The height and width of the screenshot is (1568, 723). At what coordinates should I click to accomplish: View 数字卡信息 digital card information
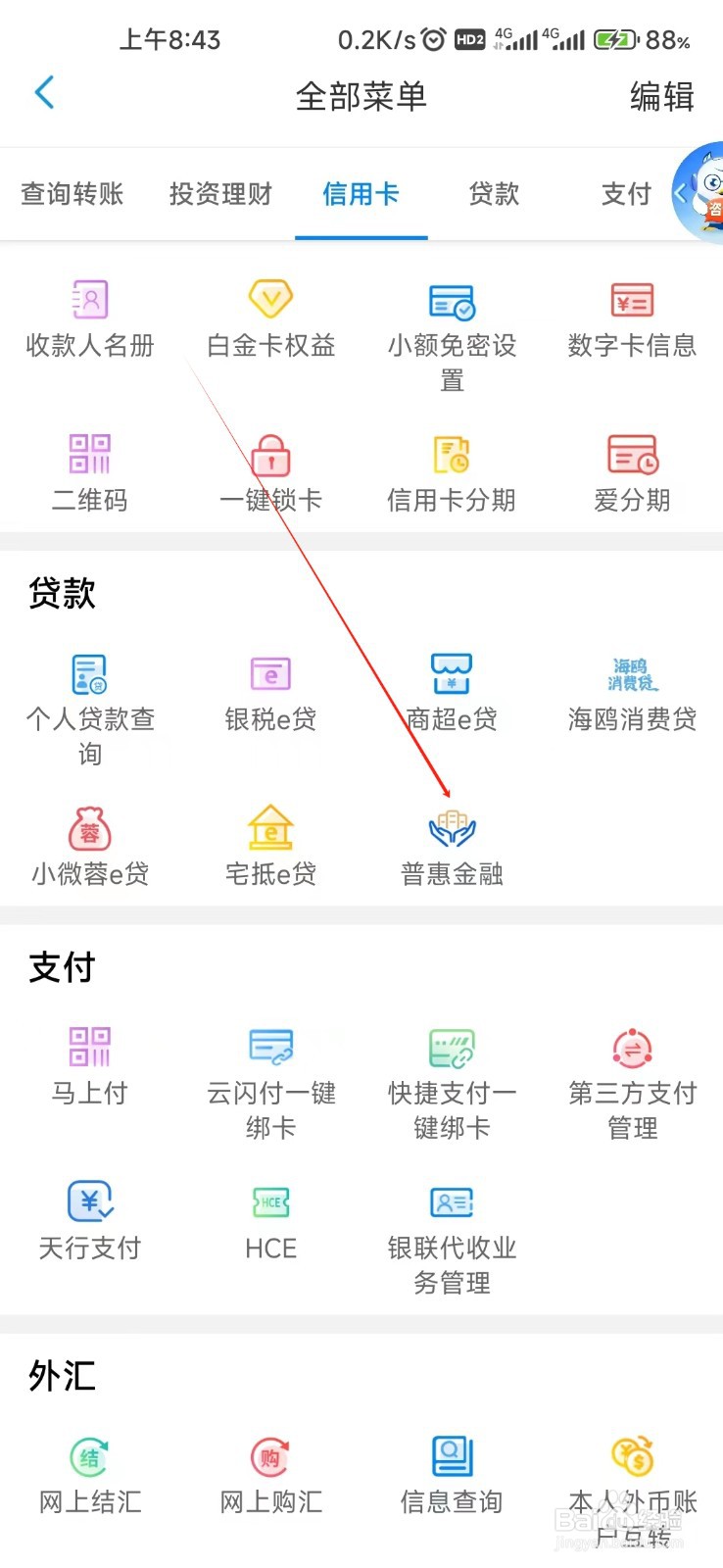(632, 314)
